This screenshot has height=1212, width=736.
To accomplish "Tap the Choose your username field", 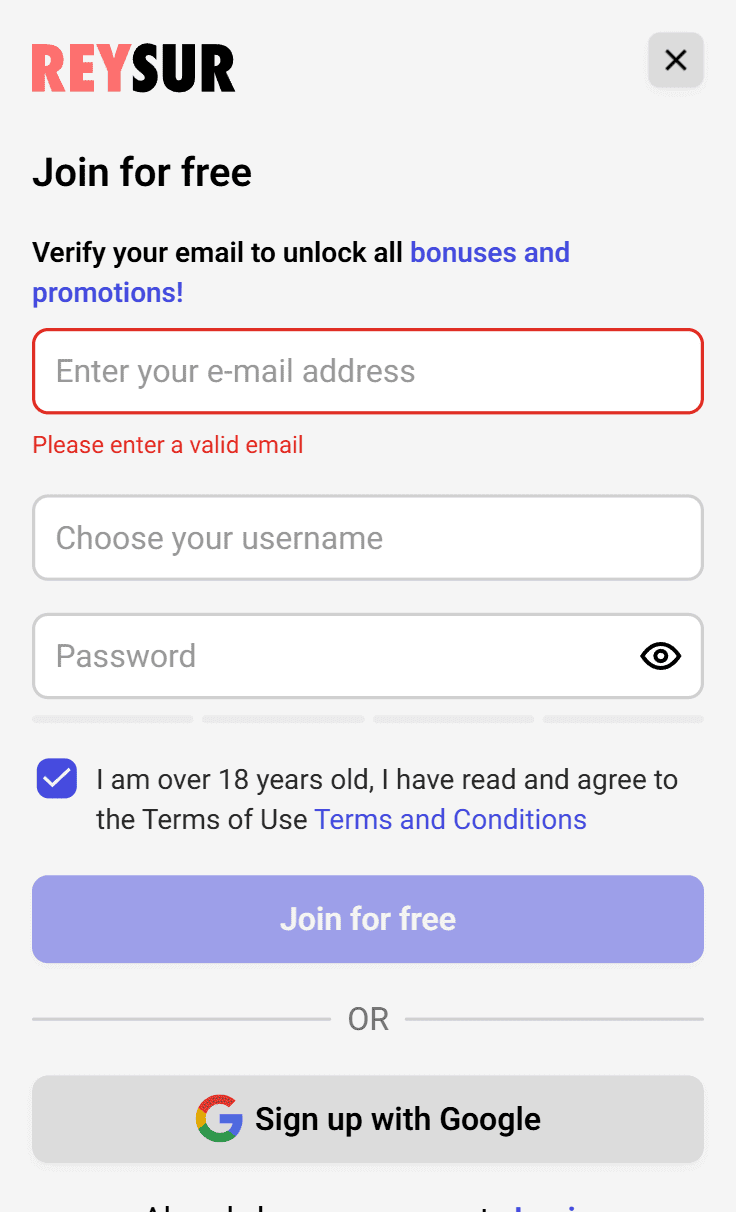I will point(367,538).
